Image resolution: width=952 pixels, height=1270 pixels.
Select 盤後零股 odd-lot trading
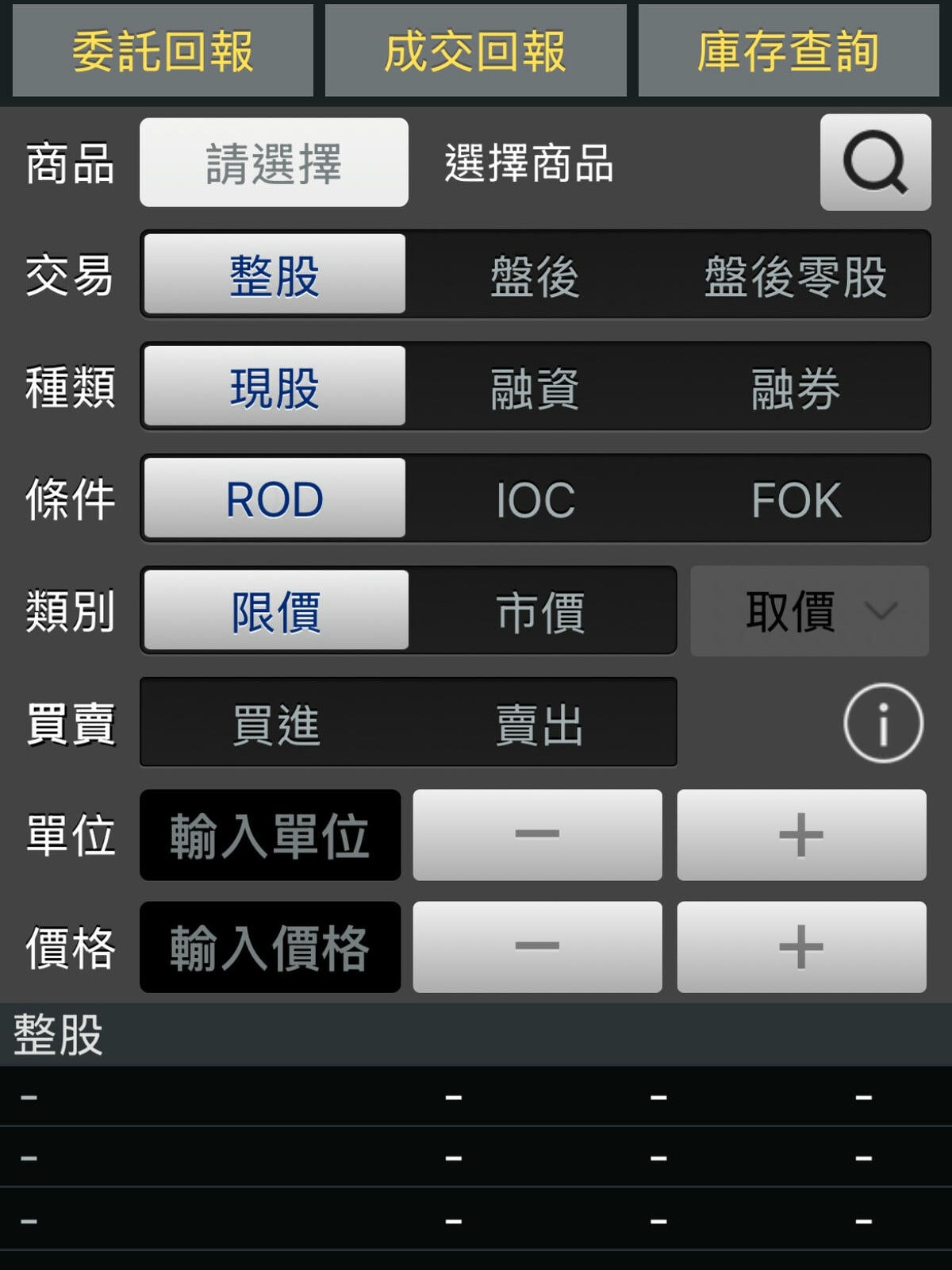click(x=795, y=275)
